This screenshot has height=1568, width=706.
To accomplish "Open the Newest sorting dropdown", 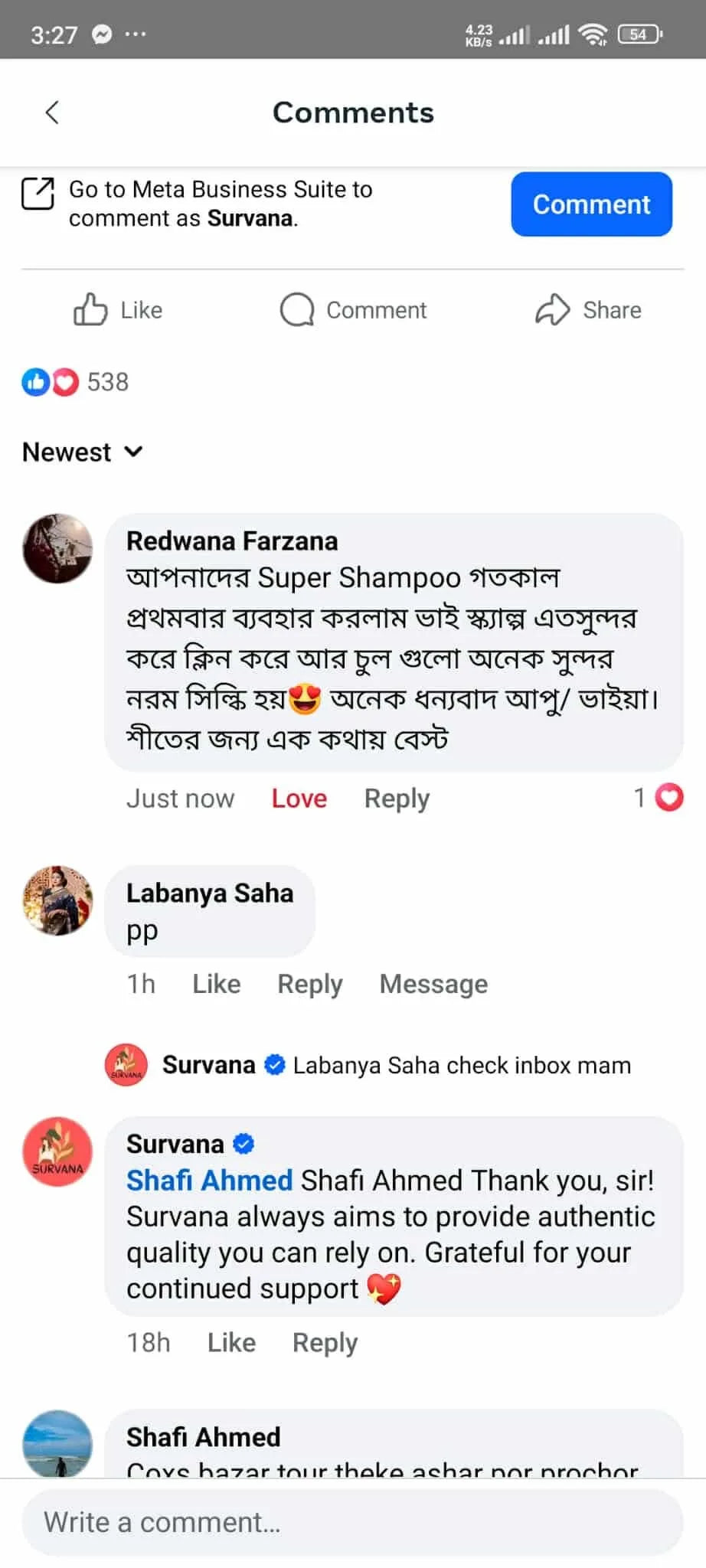I will 83,452.
